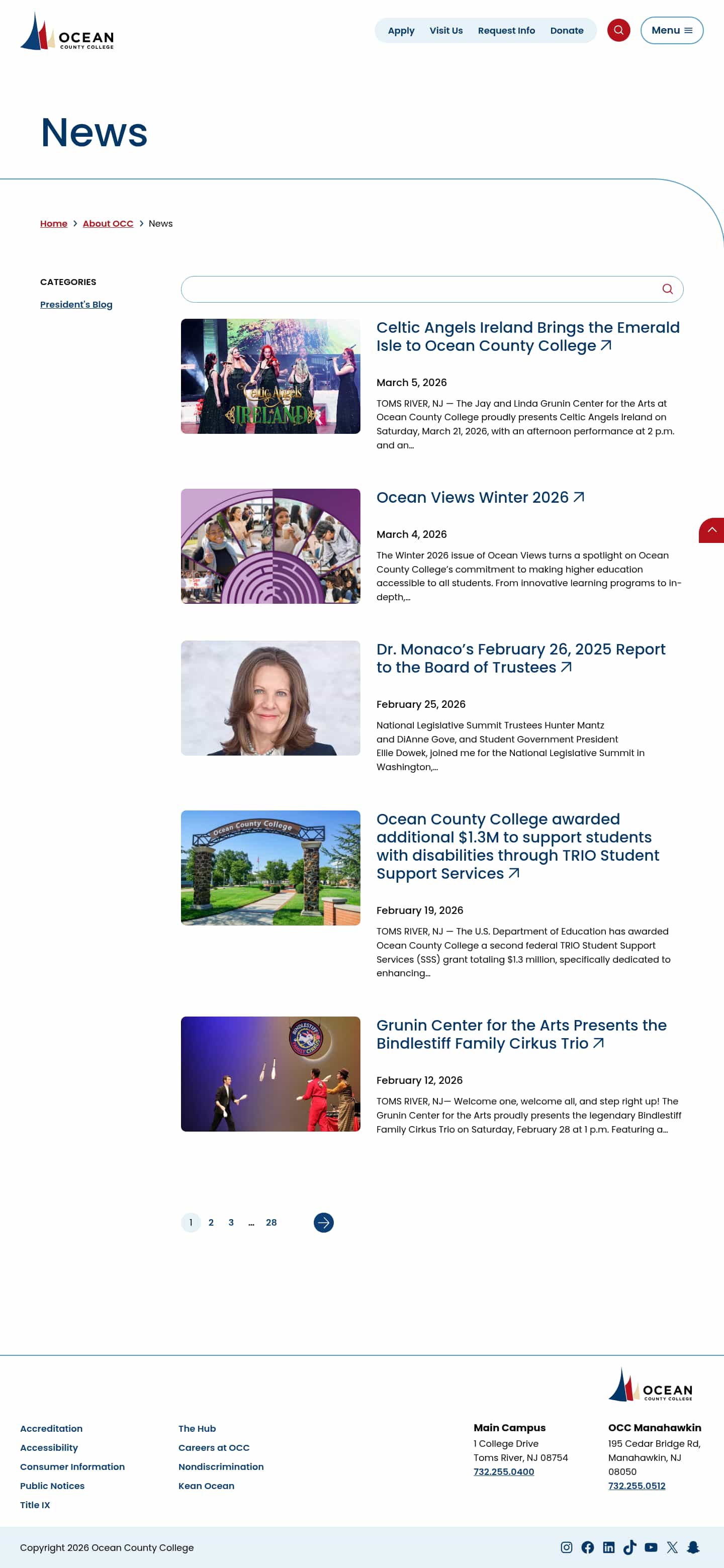
Task: Select the President's Blog category
Action: click(x=76, y=304)
